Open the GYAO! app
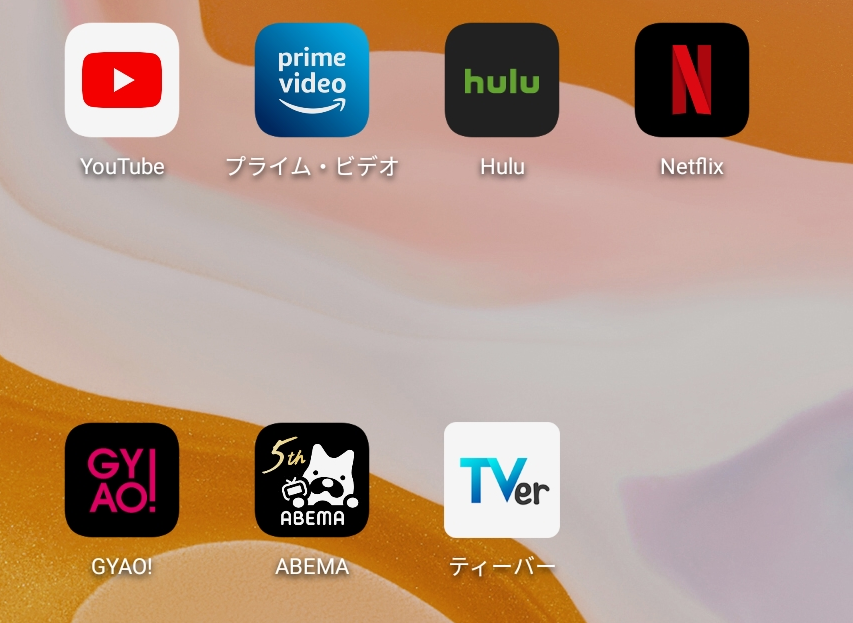The width and height of the screenshot is (853, 623). click(x=122, y=480)
